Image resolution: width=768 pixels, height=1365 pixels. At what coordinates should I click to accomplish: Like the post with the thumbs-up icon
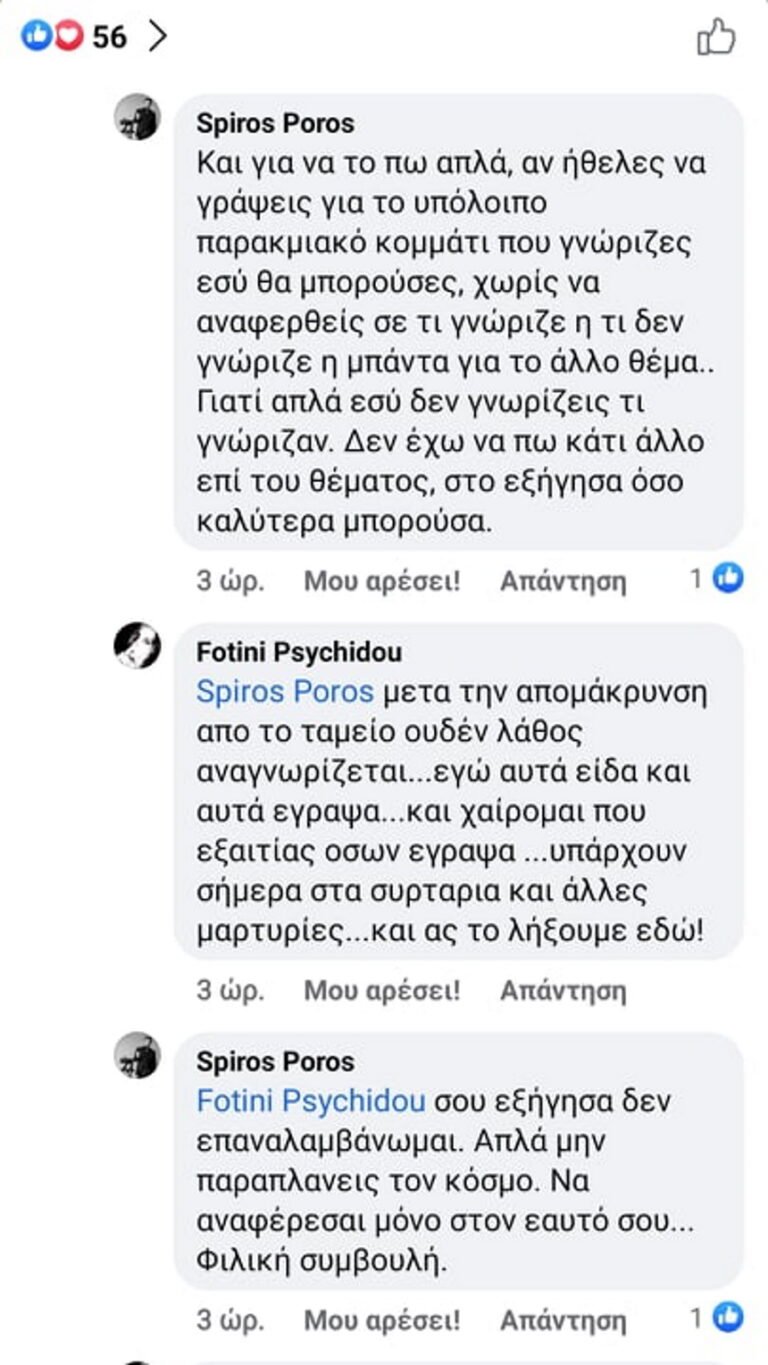pyautogui.click(x=716, y=38)
